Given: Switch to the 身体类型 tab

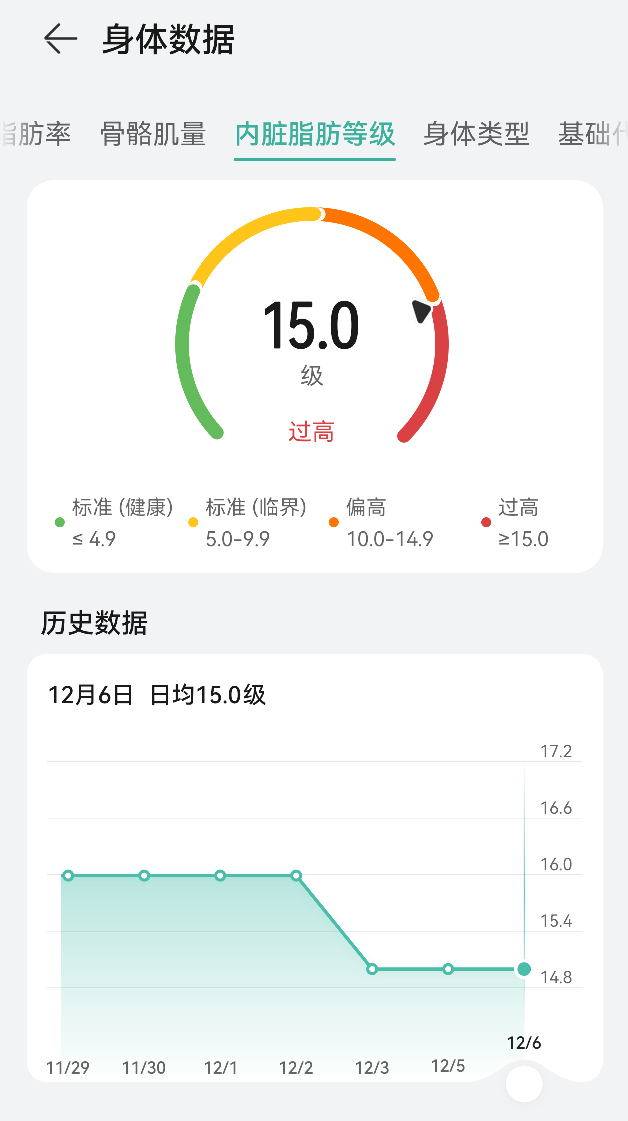Looking at the screenshot, I should (x=476, y=134).
